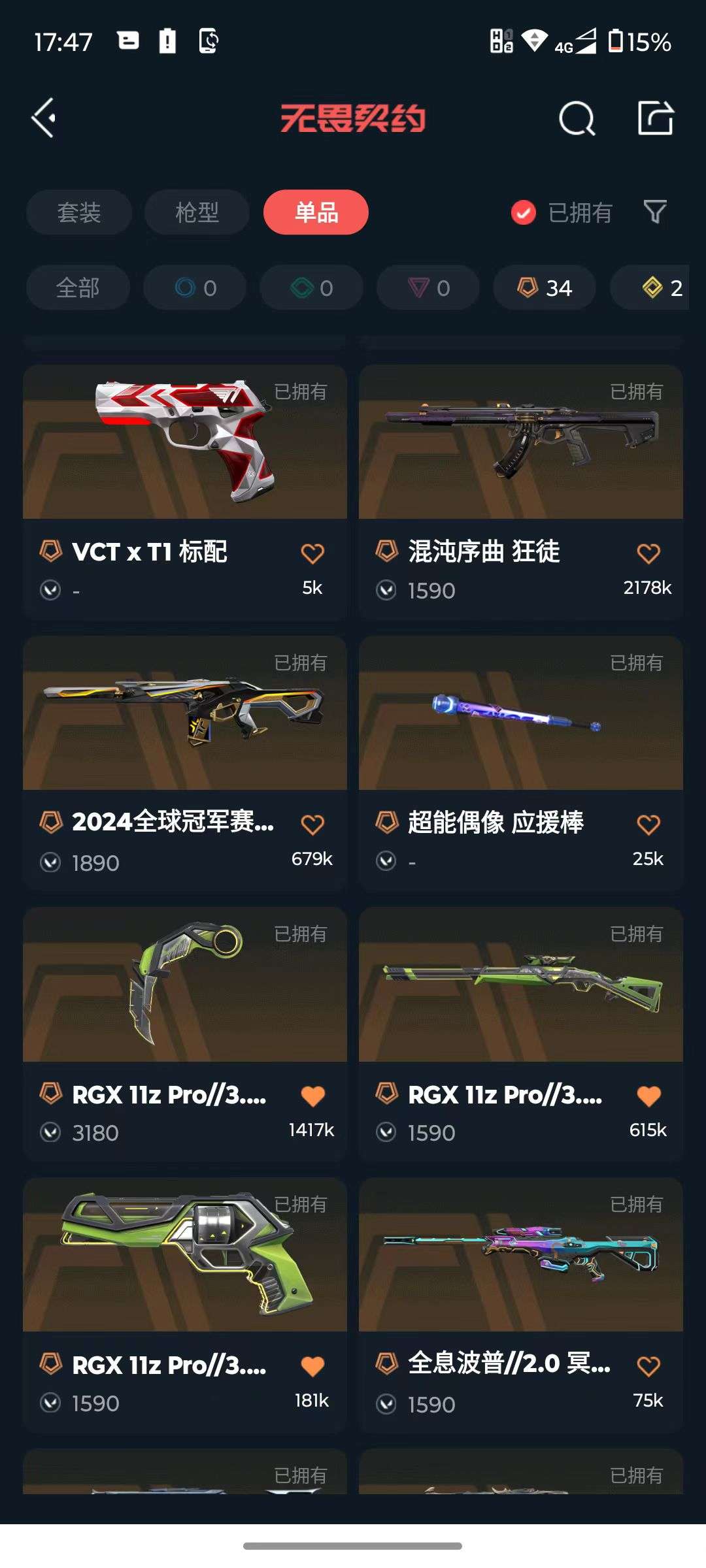This screenshot has width=706, height=1568.
Task: Switch to the 枪型 tab
Action: (x=196, y=212)
